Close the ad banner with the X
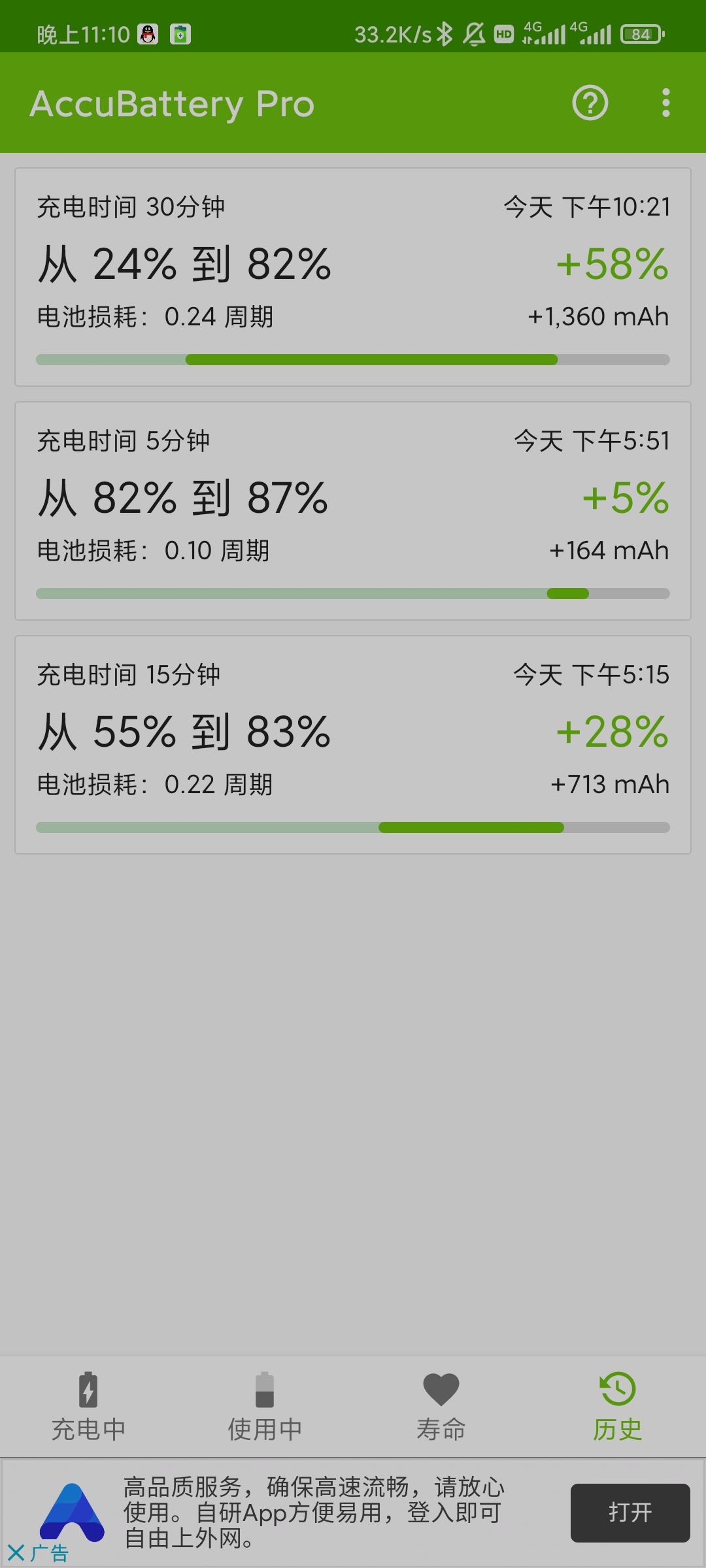 pyautogui.click(x=16, y=1552)
